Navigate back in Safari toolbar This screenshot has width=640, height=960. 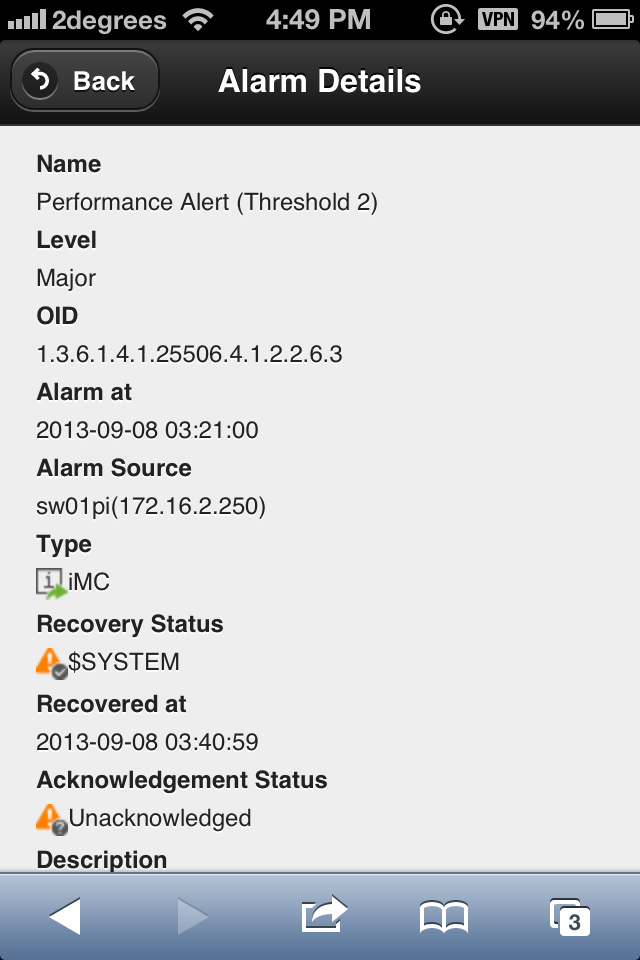[65, 915]
